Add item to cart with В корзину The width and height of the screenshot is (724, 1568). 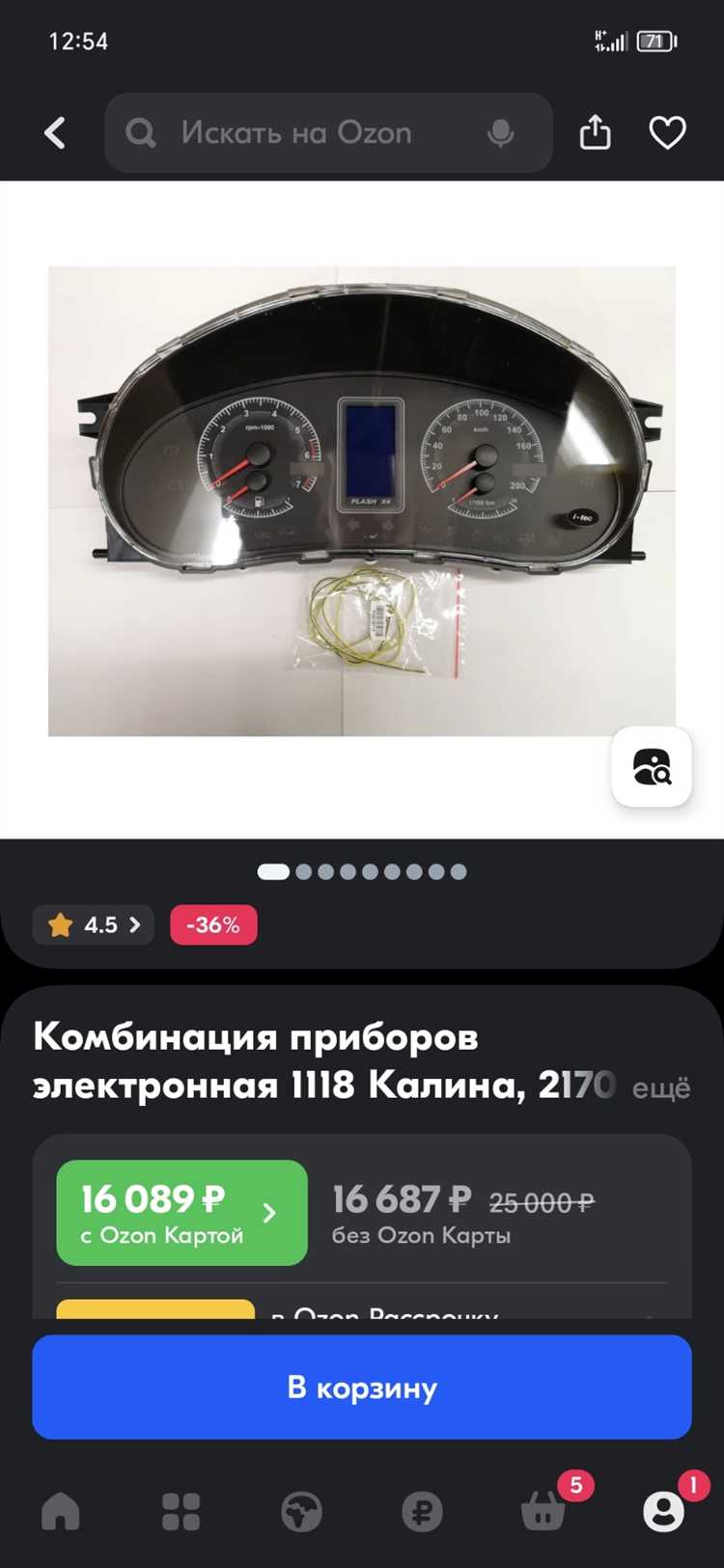pos(362,1388)
